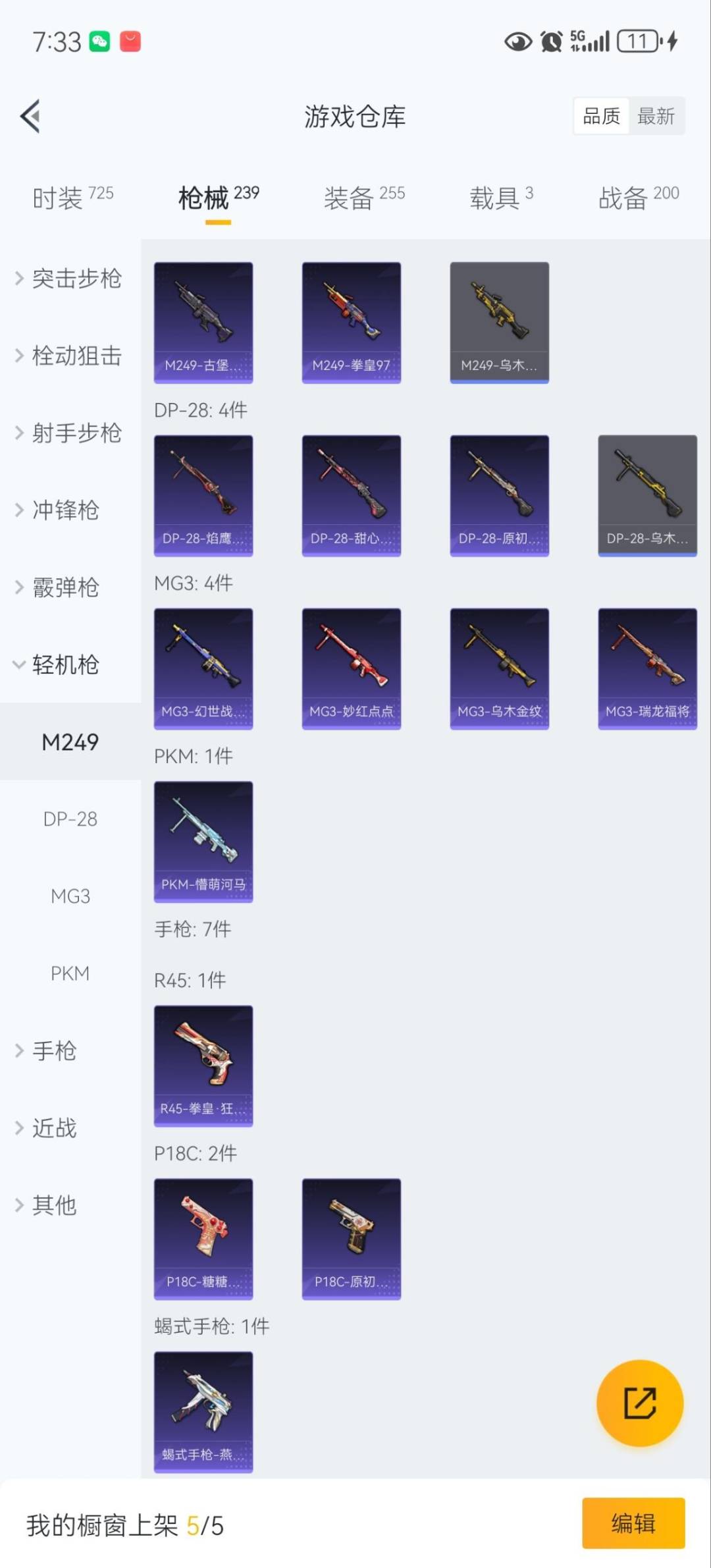This screenshot has height=1568, width=711.
Task: Open the PKM-憨萌河马 item
Action: (203, 842)
